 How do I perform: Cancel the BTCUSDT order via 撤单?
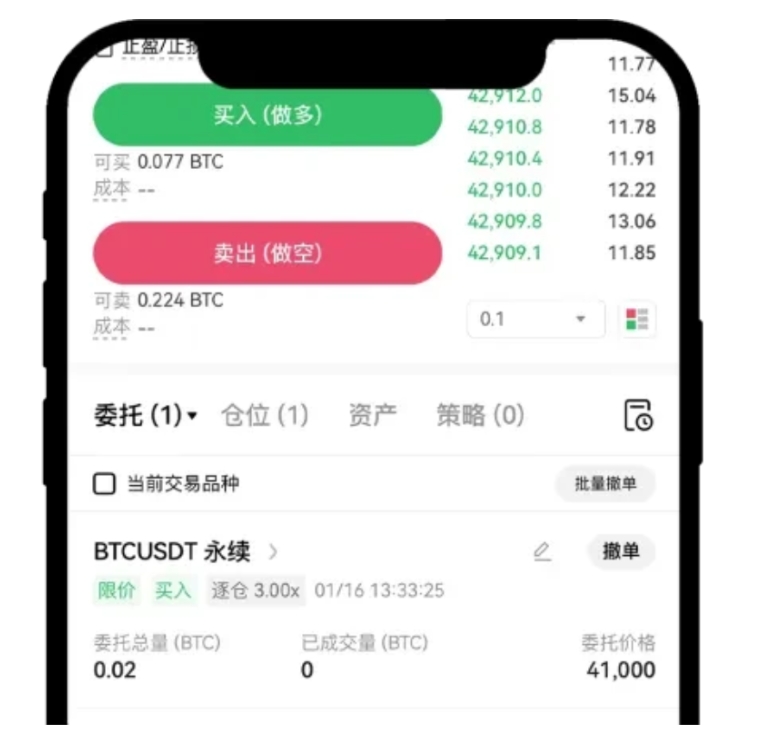click(x=620, y=551)
